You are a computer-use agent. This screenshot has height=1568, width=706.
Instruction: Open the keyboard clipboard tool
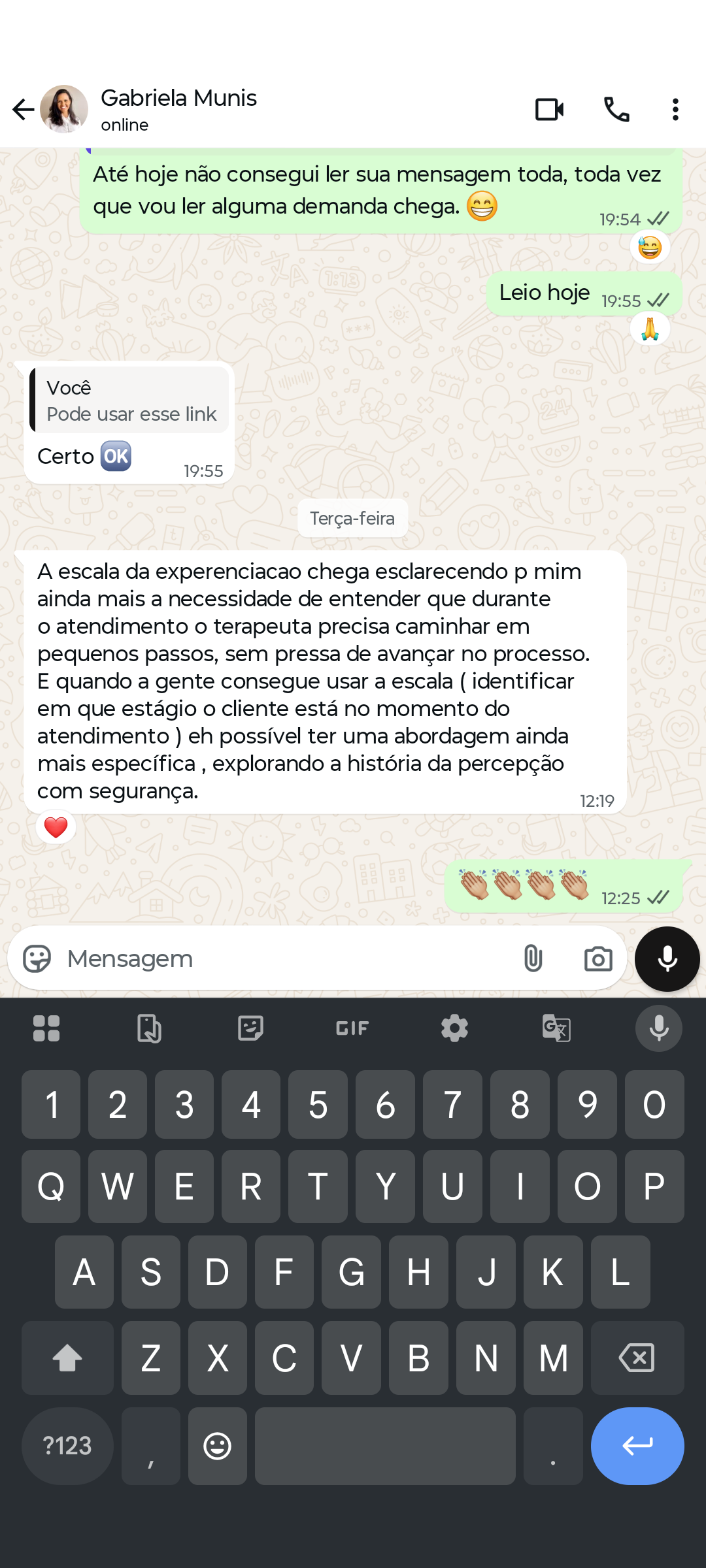coord(149,1028)
